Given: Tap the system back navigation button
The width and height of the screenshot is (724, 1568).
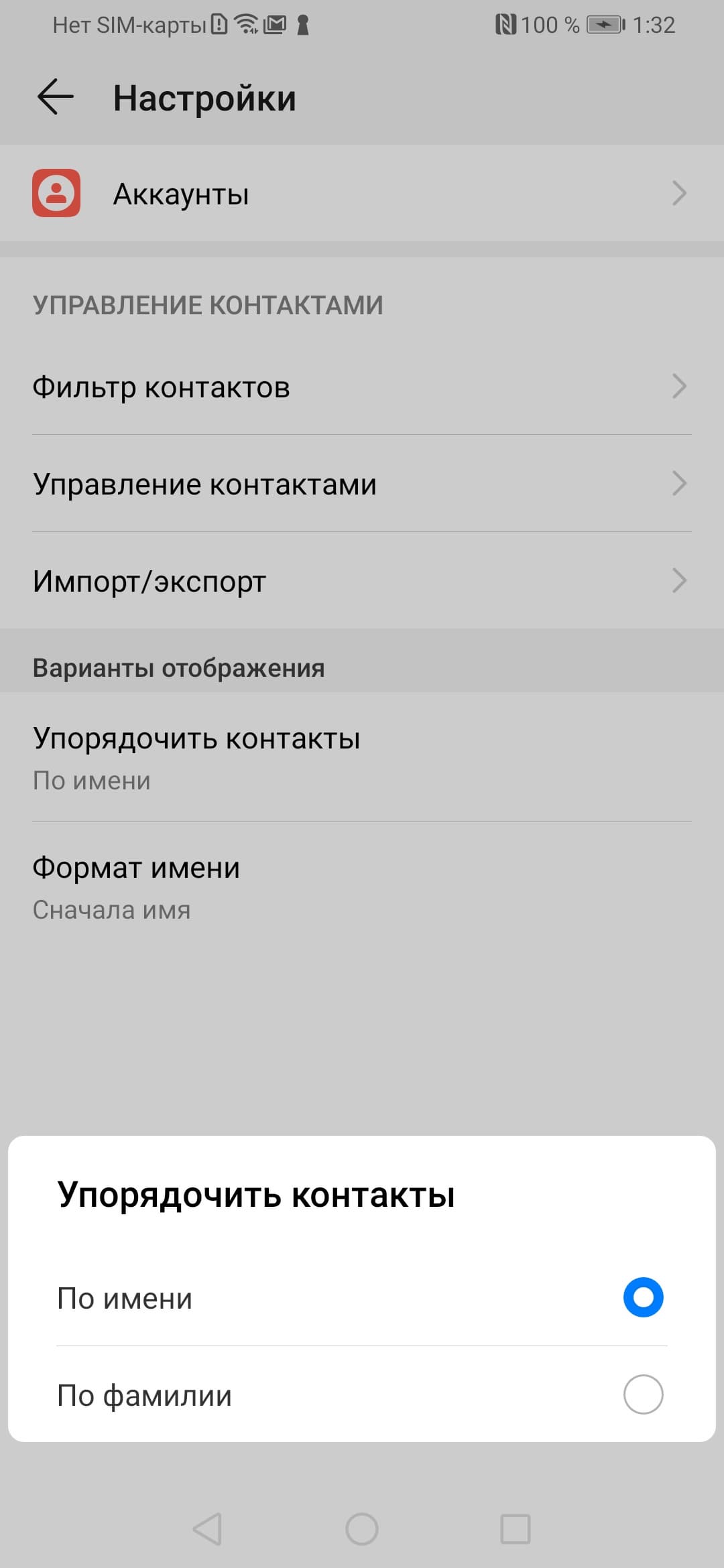Looking at the screenshot, I should (207, 1529).
